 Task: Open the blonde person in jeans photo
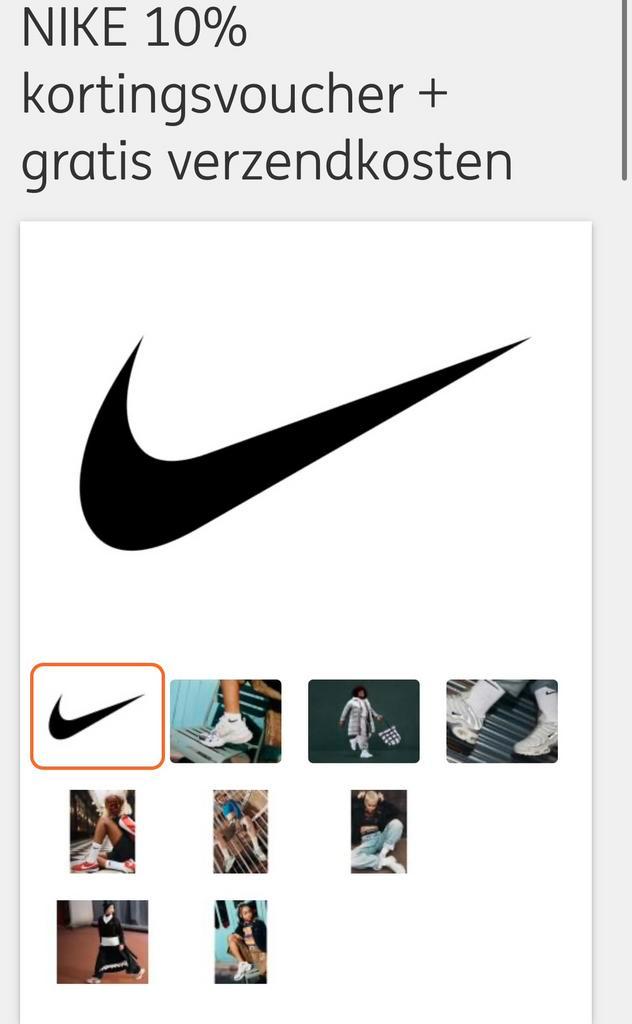click(x=378, y=831)
